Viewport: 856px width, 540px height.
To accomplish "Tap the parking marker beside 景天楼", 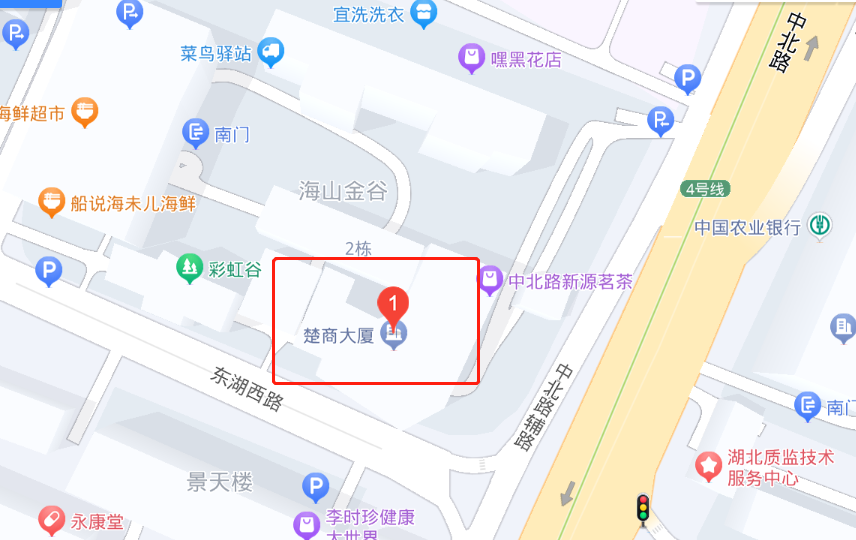I will (x=315, y=488).
